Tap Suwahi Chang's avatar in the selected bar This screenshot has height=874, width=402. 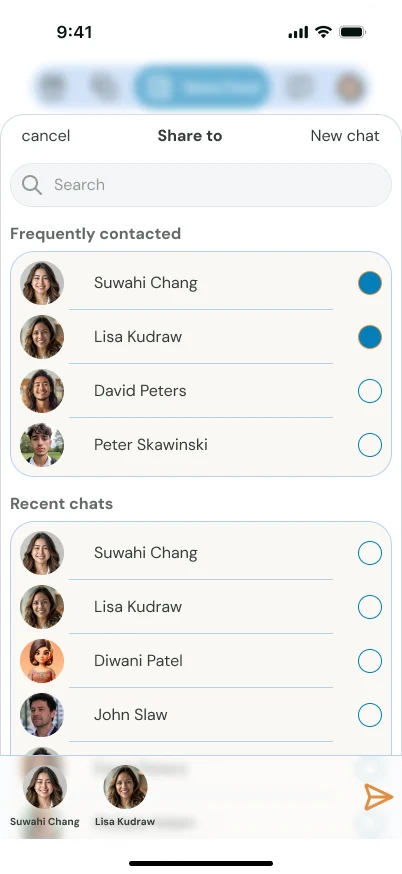coord(45,786)
